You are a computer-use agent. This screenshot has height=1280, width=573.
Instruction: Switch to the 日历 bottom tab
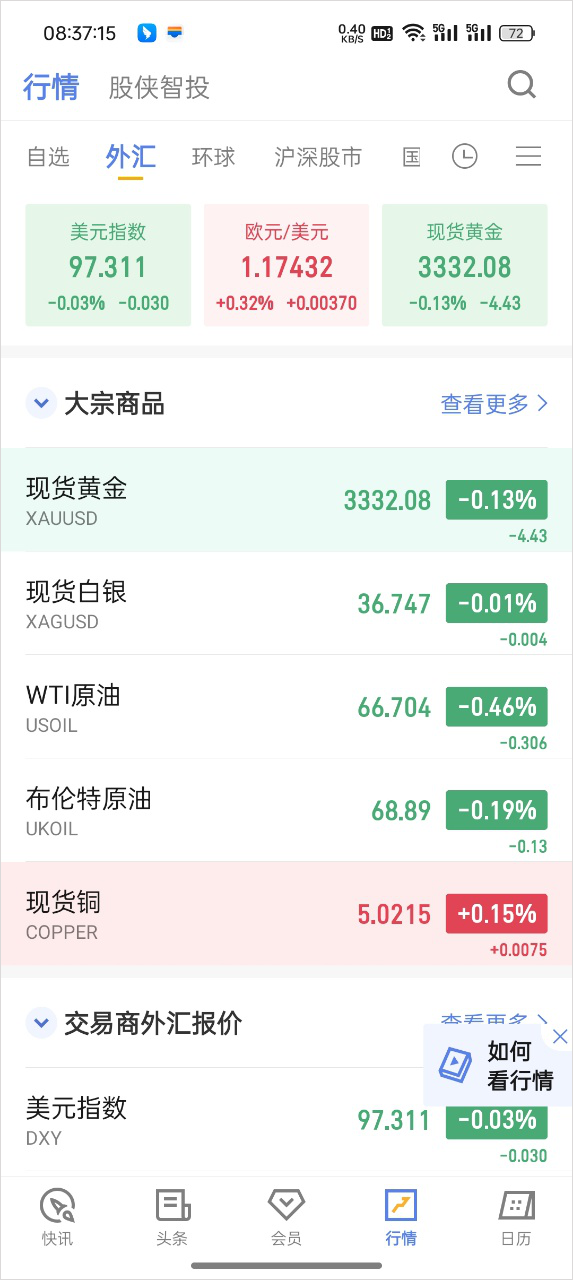pyautogui.click(x=516, y=1217)
